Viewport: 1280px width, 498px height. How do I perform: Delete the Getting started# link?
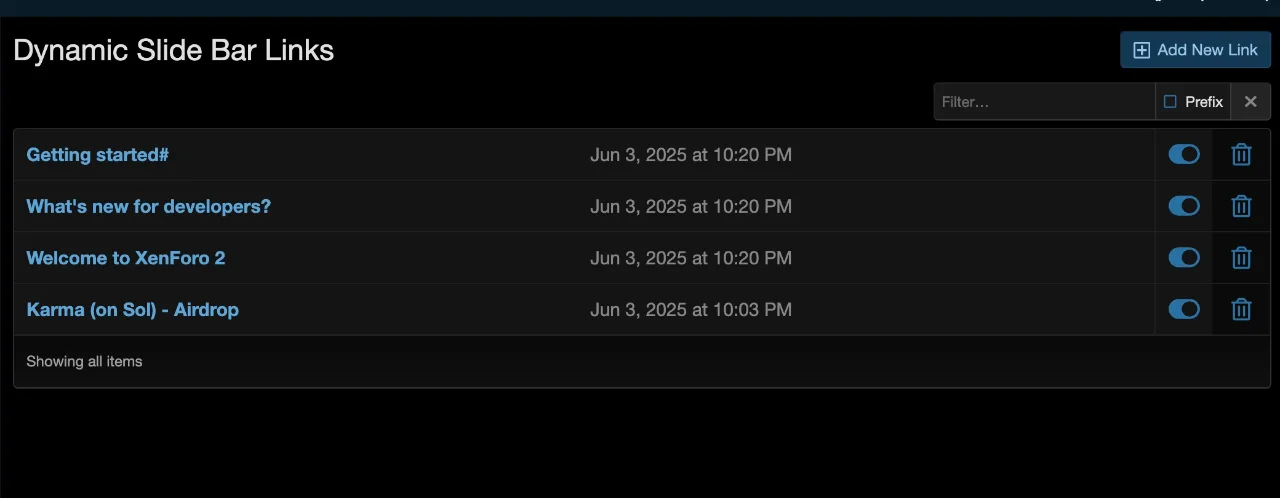[x=1241, y=155]
